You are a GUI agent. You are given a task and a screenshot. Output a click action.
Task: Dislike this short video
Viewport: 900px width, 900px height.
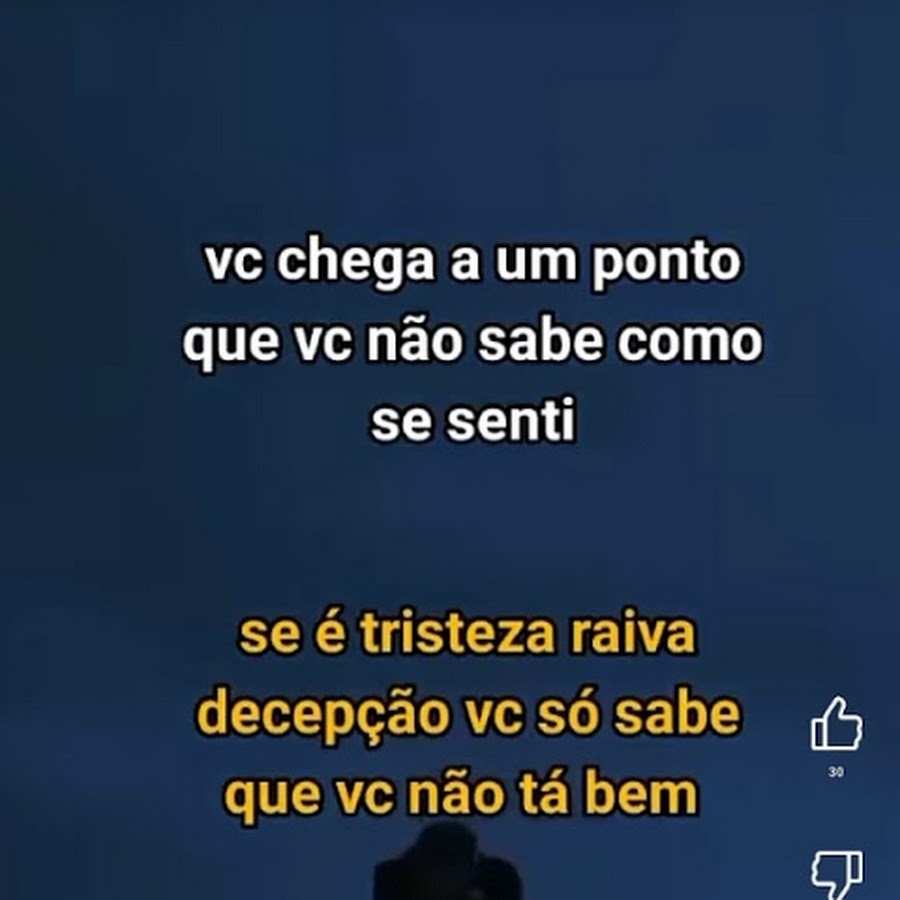pos(837,874)
